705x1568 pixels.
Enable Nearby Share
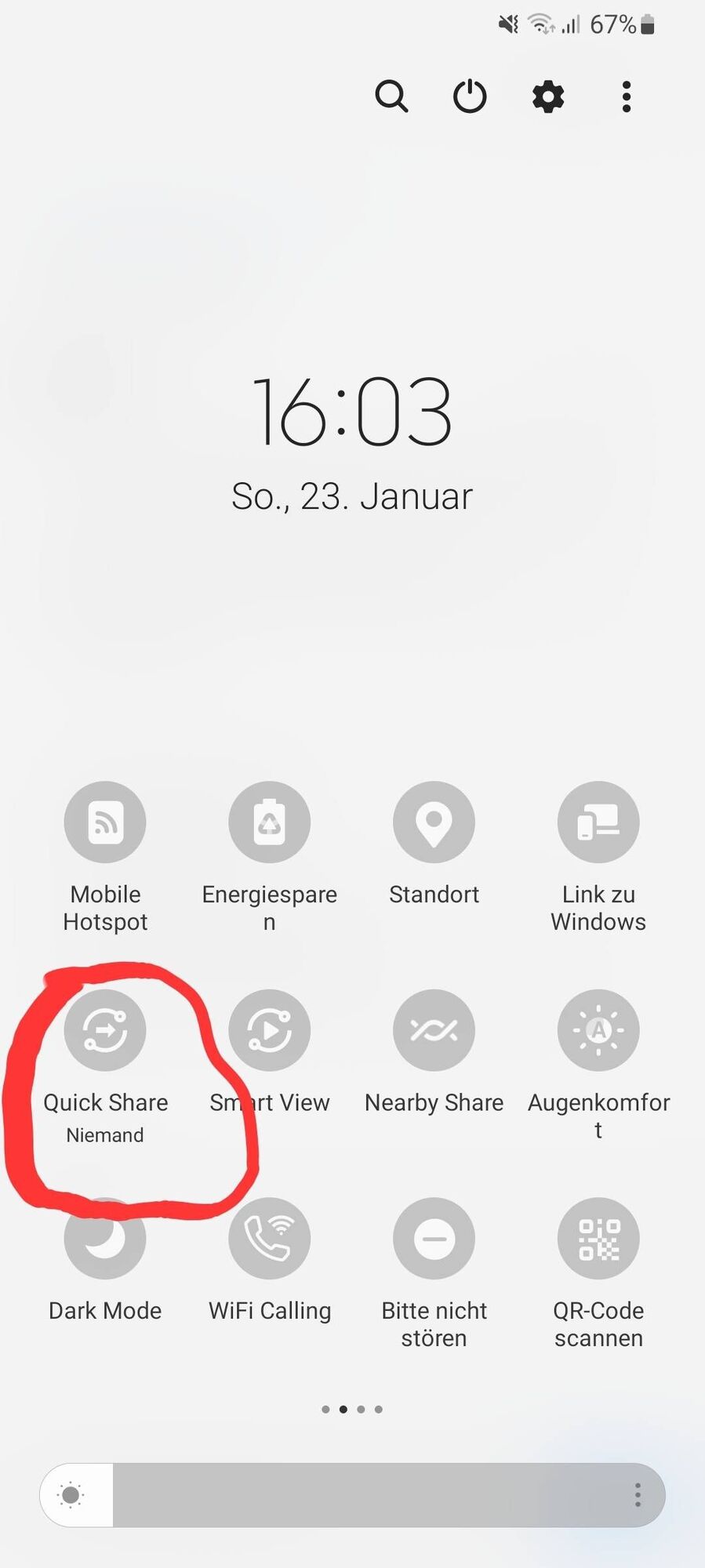(x=434, y=1030)
